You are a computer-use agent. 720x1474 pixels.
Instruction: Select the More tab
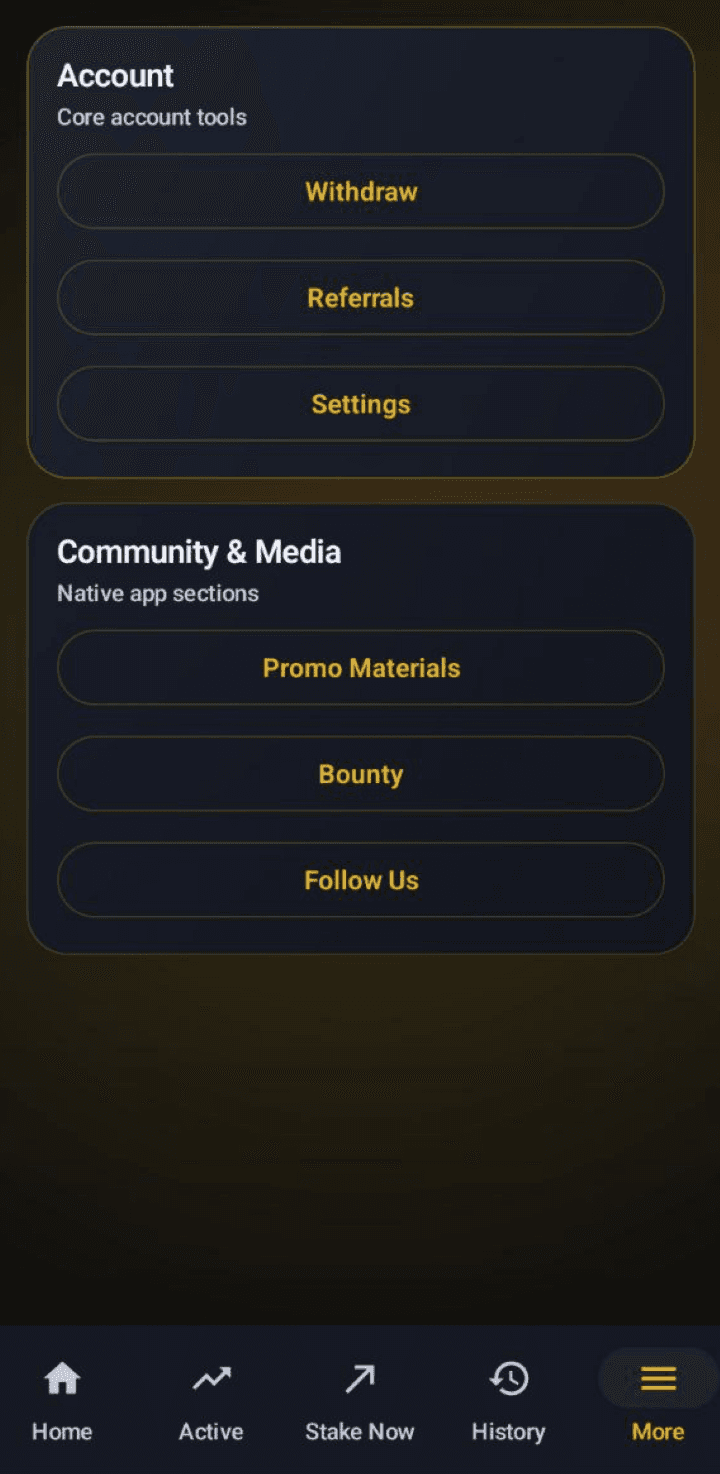click(x=656, y=1431)
